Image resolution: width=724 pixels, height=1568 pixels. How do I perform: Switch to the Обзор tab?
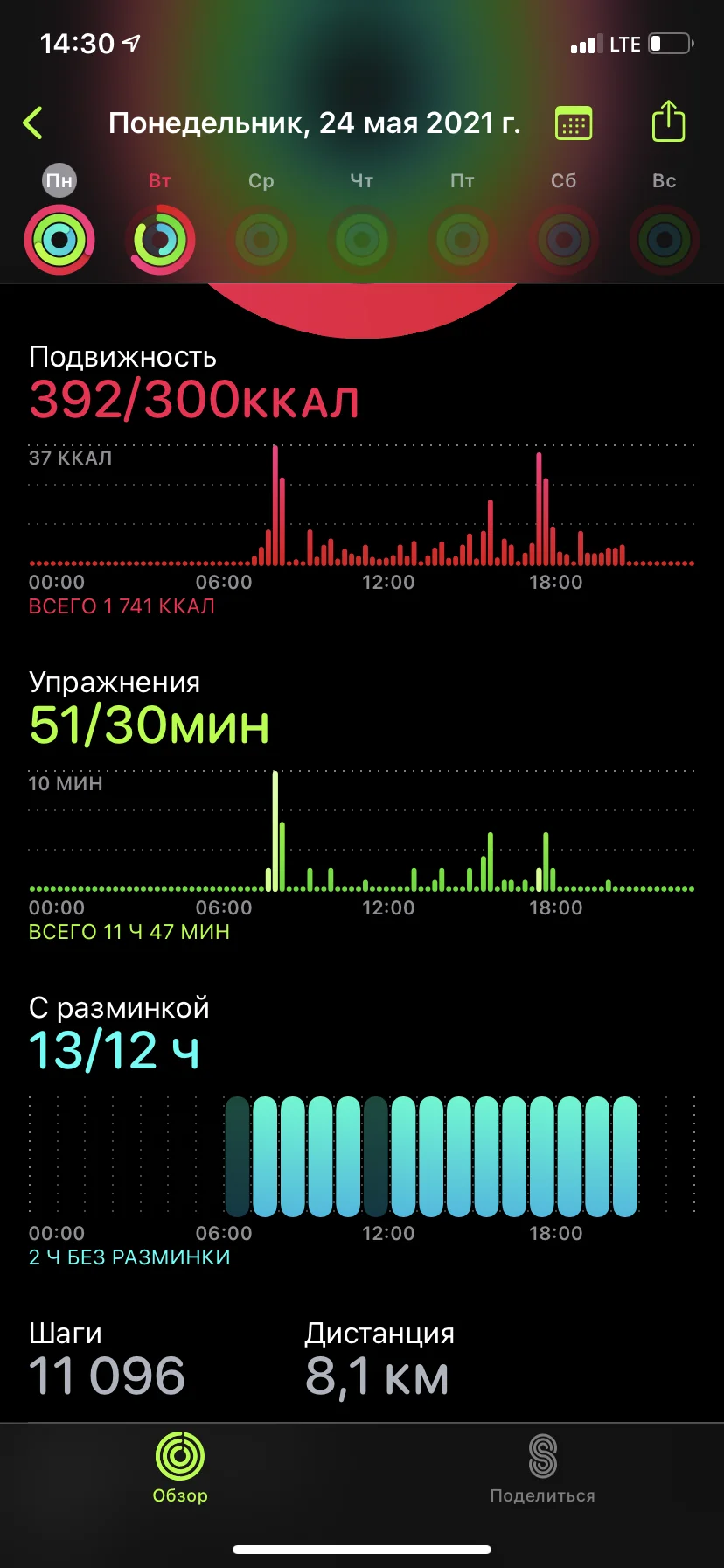(x=180, y=1467)
